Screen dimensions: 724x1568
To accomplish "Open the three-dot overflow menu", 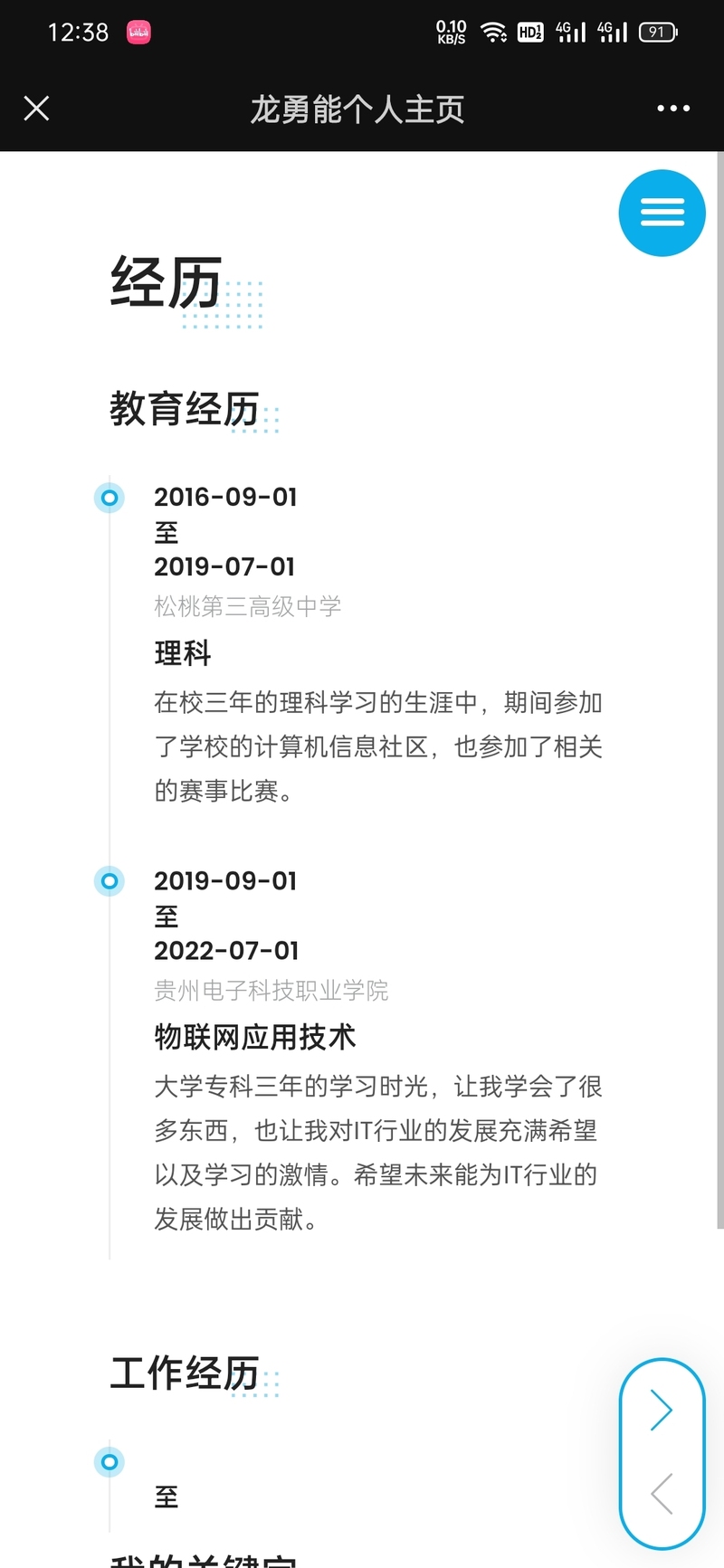I will tap(673, 109).
